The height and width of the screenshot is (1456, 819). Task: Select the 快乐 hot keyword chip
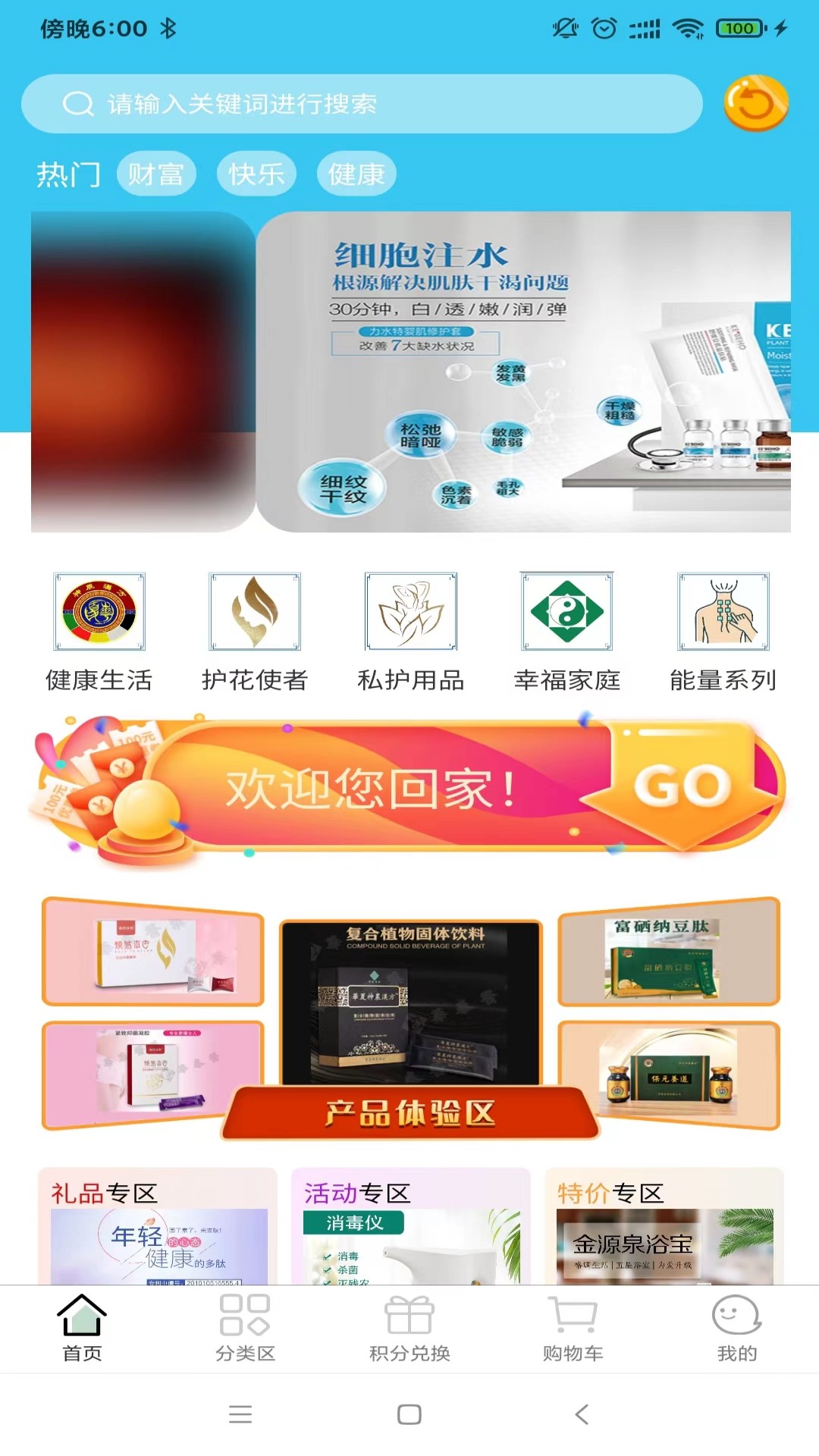(x=256, y=174)
